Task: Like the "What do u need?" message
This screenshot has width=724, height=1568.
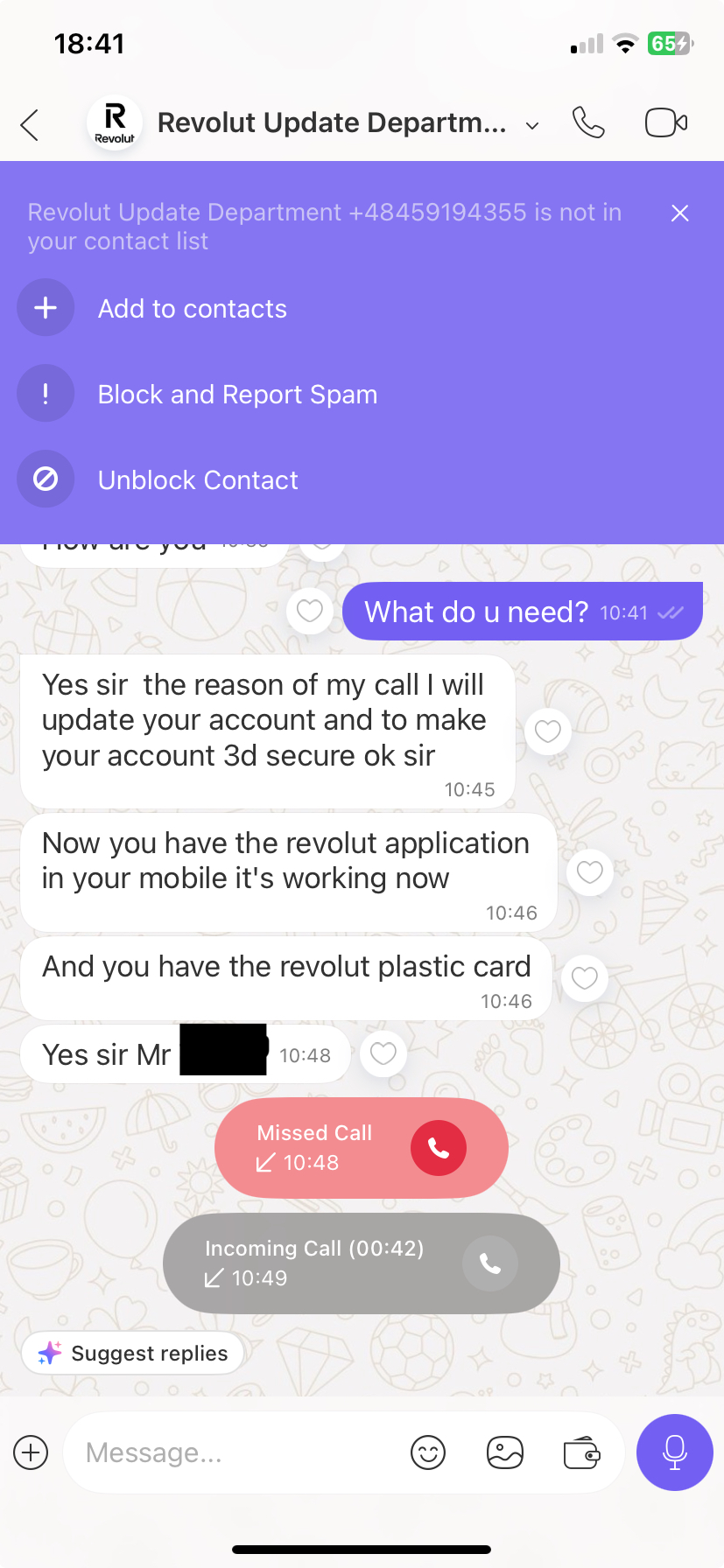Action: coord(310,611)
